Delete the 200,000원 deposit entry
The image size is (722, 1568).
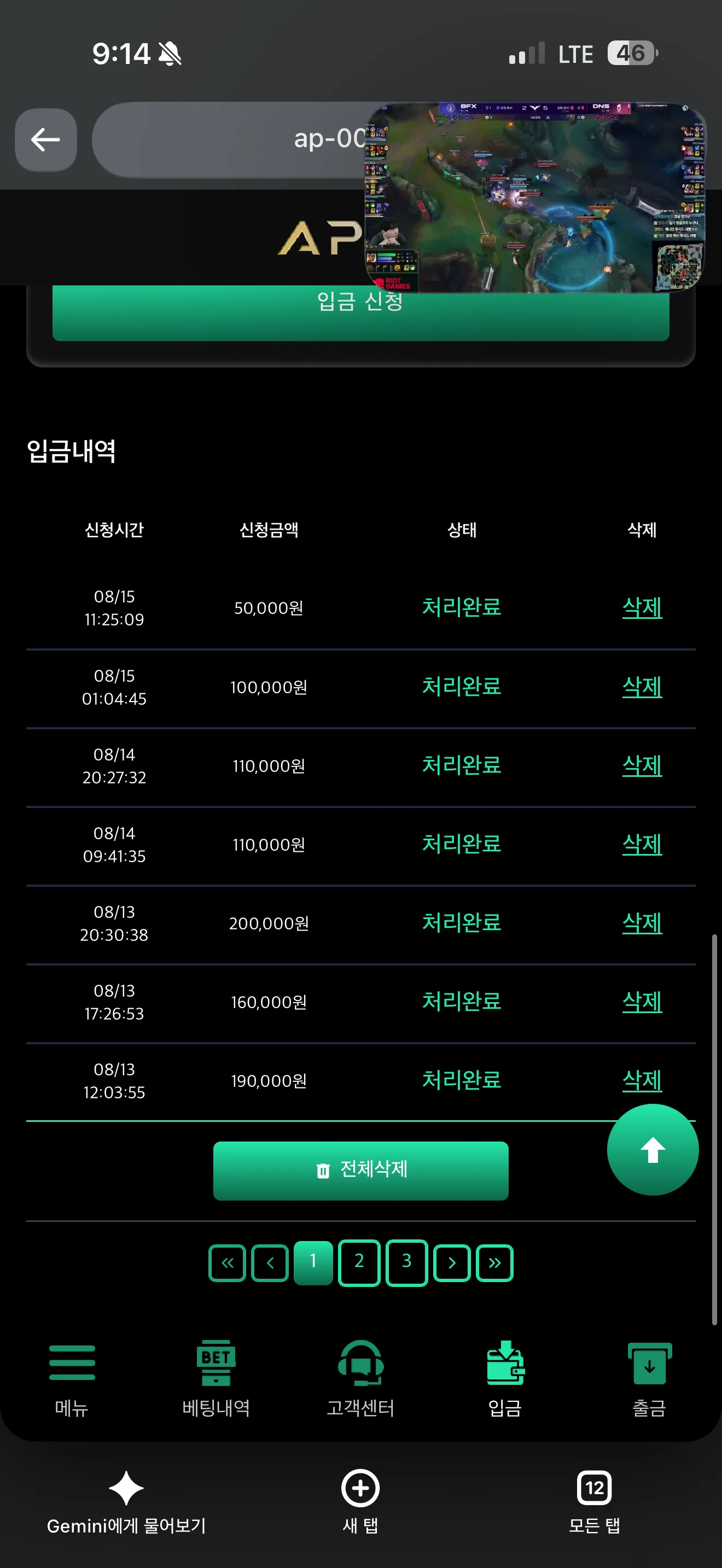642,923
